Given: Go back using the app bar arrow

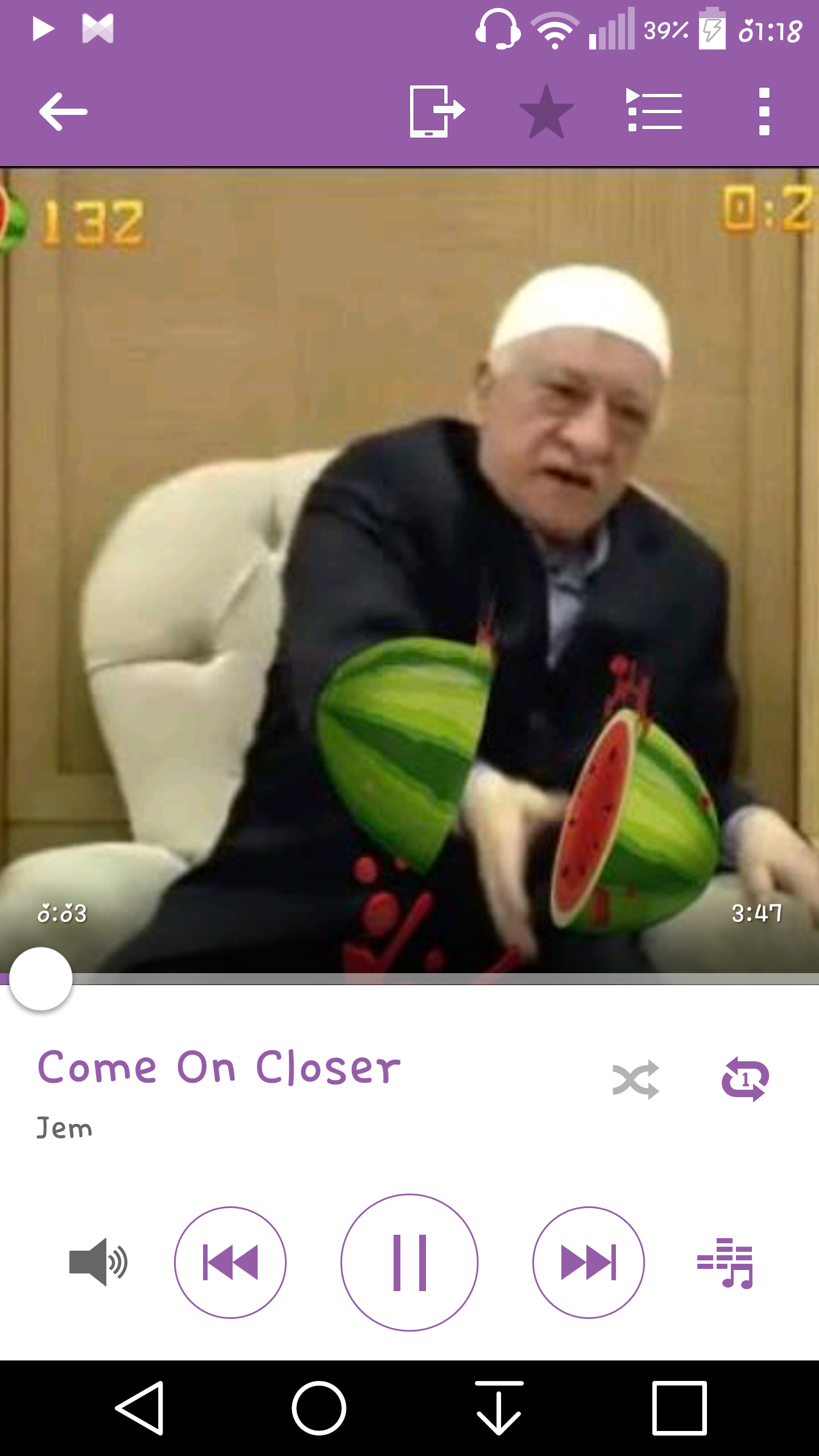Looking at the screenshot, I should tap(63, 112).
